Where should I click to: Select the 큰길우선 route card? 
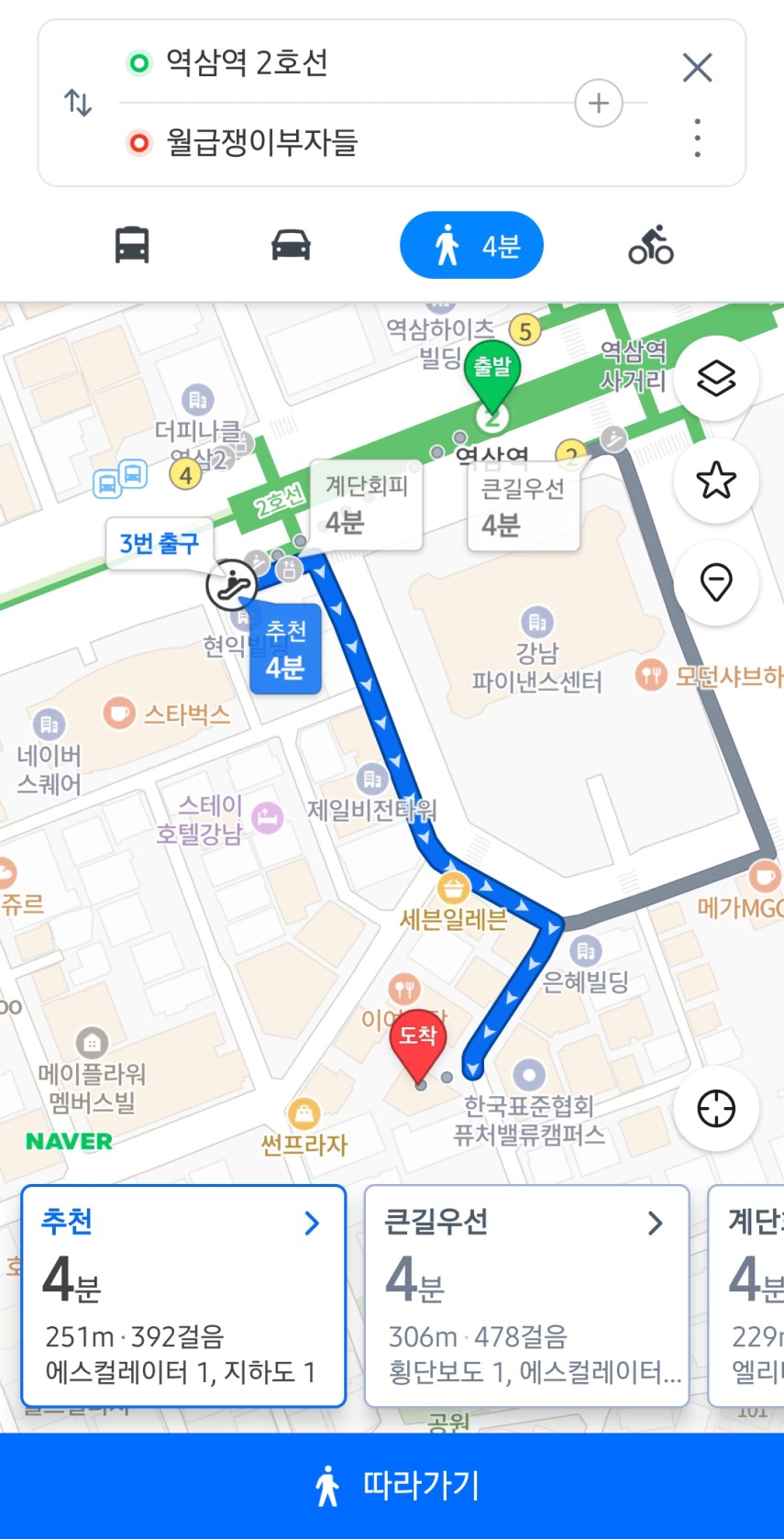click(x=526, y=1295)
